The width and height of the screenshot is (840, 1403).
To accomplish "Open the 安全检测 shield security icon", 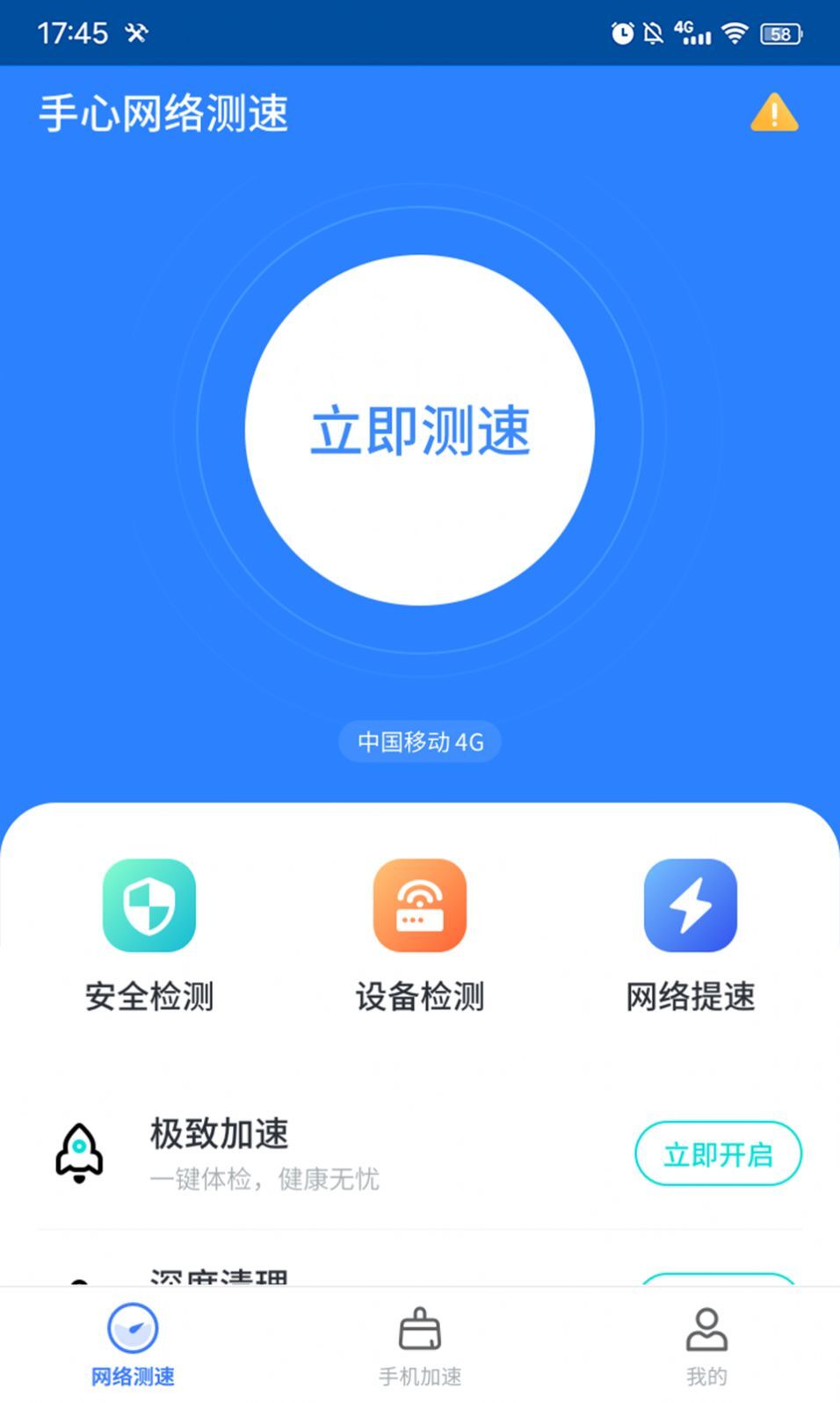I will point(148,905).
